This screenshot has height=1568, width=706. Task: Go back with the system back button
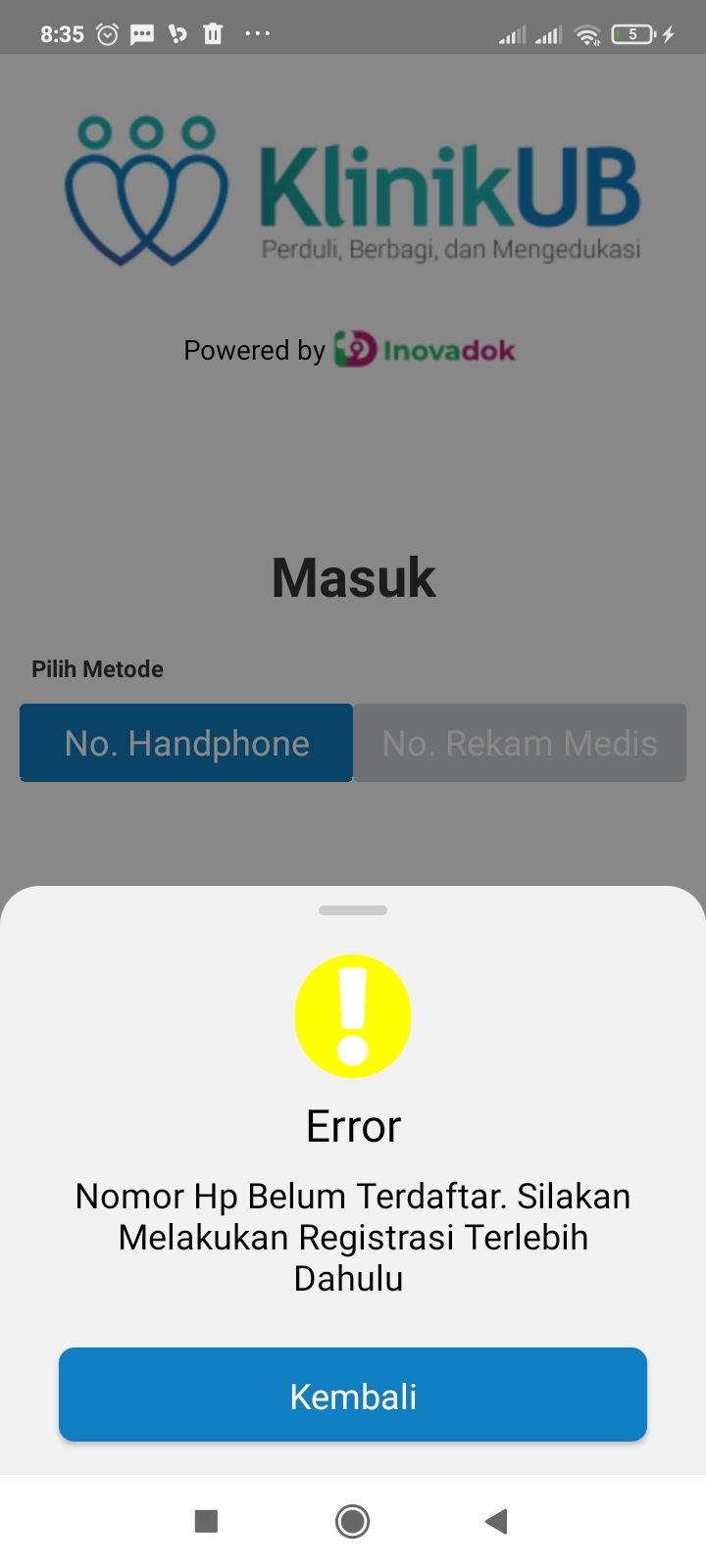(x=496, y=1521)
